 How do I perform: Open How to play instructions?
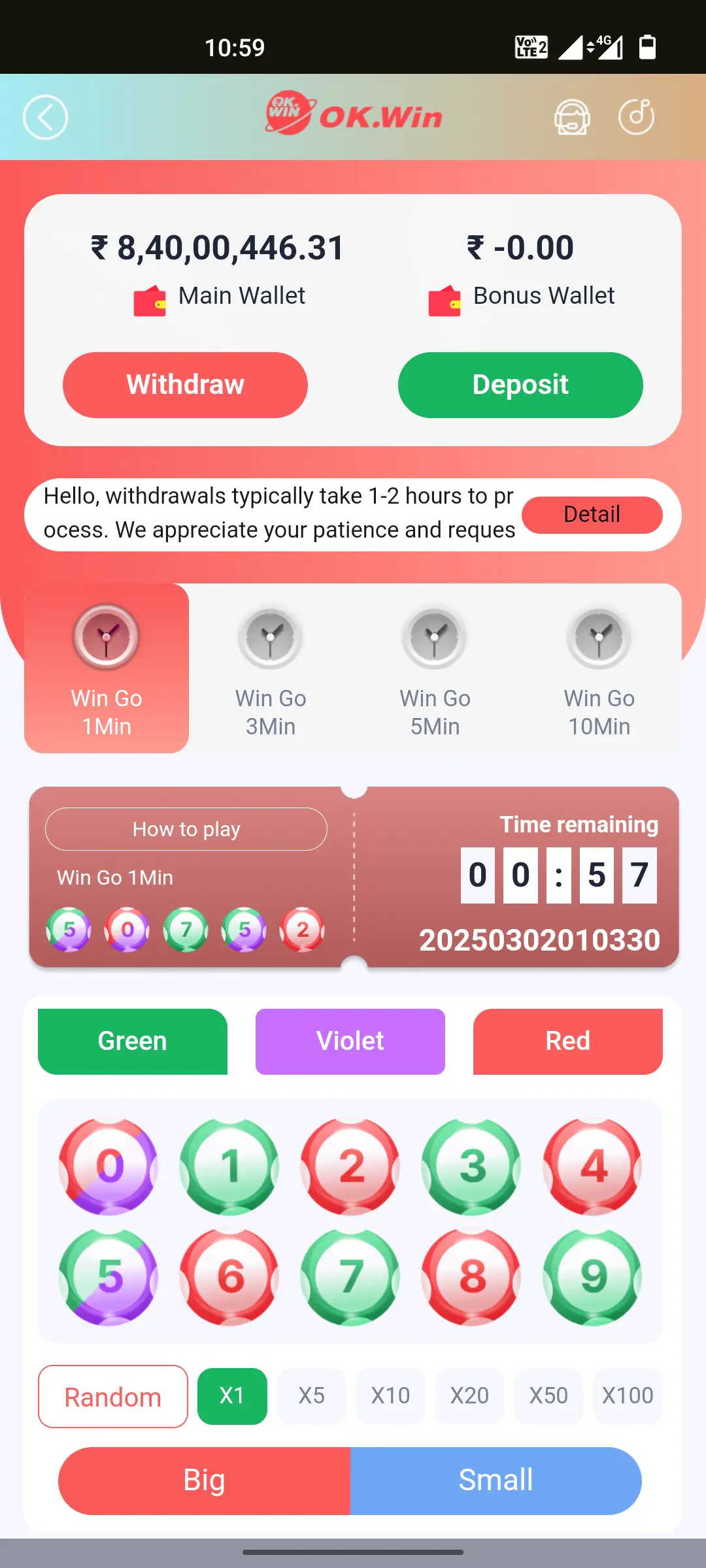pyautogui.click(x=186, y=829)
